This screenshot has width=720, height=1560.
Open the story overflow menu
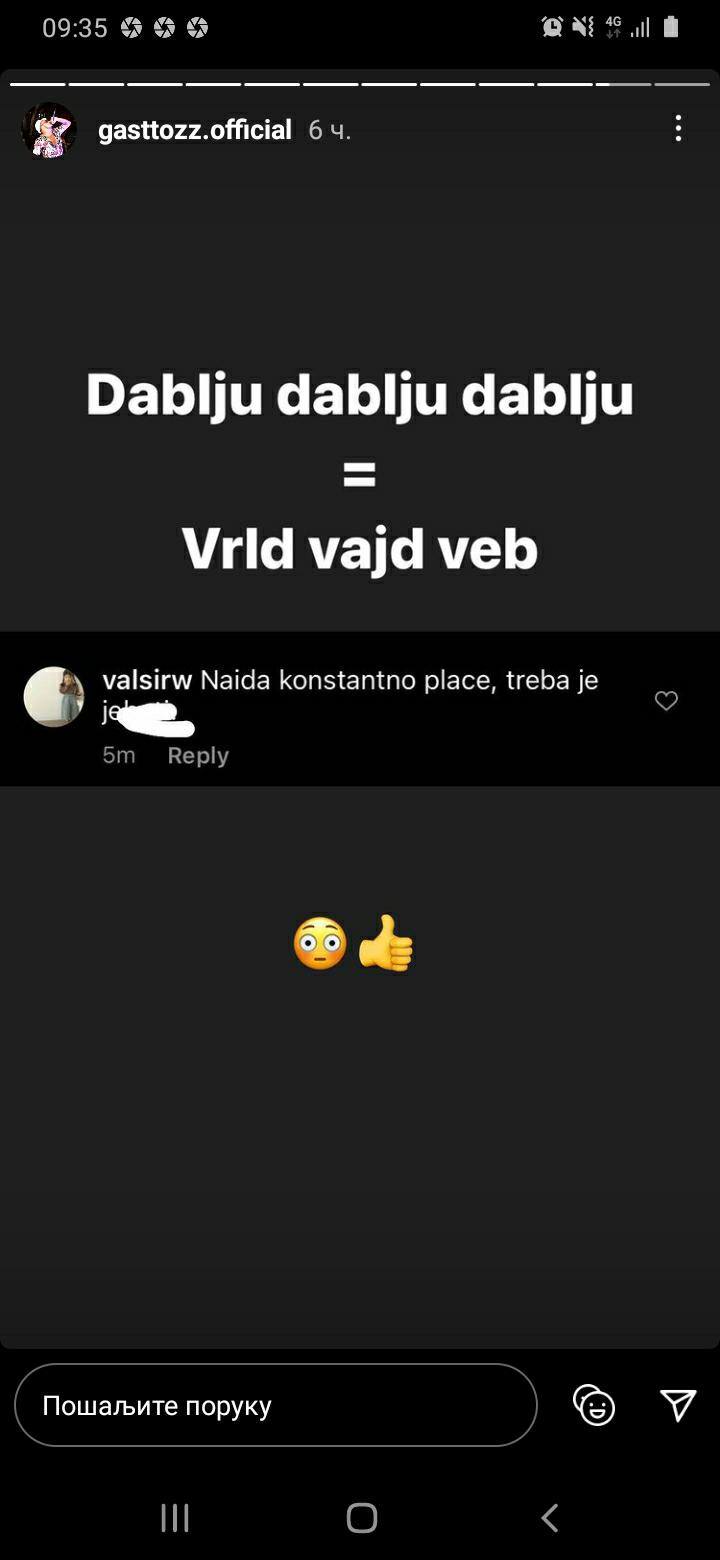[678, 128]
